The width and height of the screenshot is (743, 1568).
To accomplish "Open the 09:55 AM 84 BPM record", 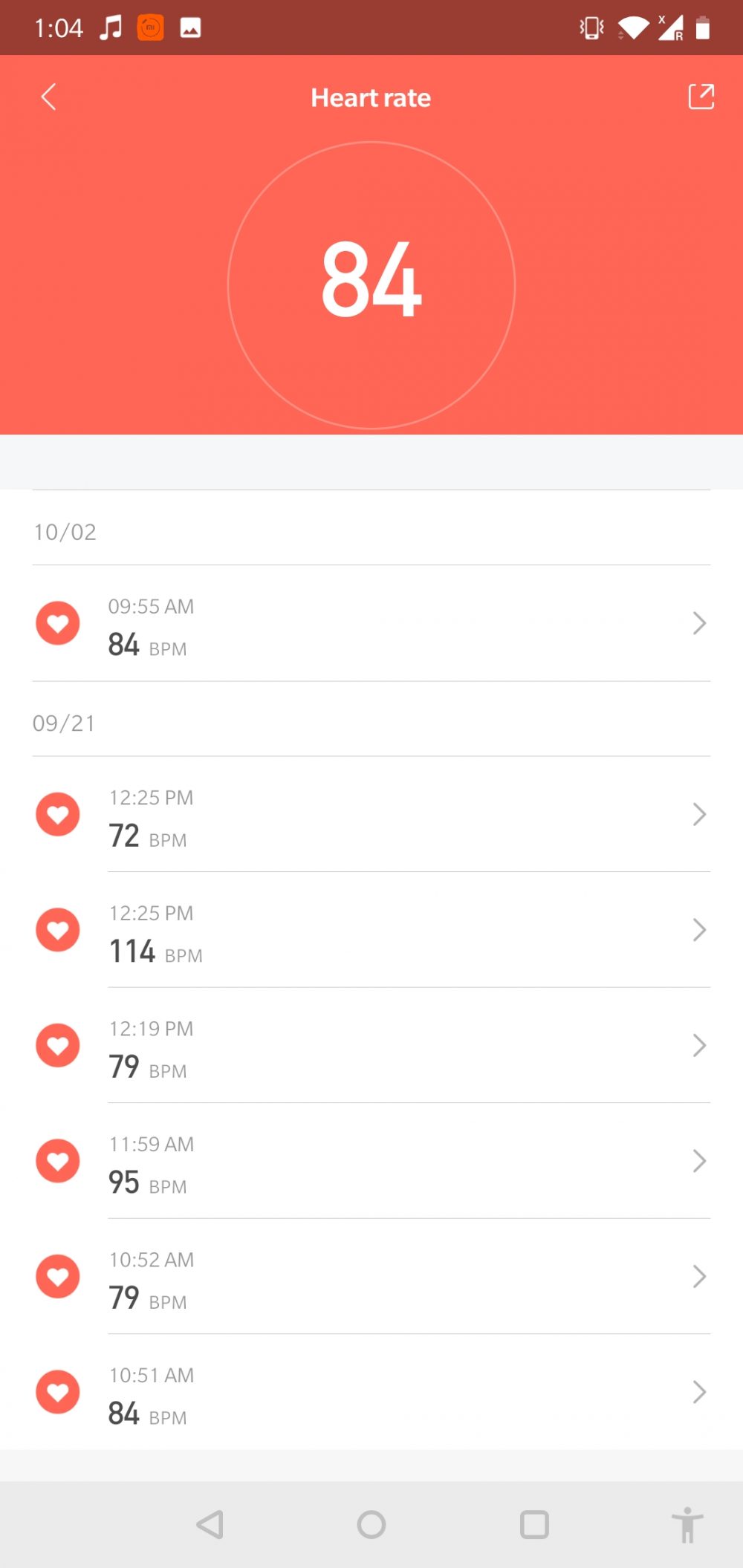I will (x=371, y=624).
